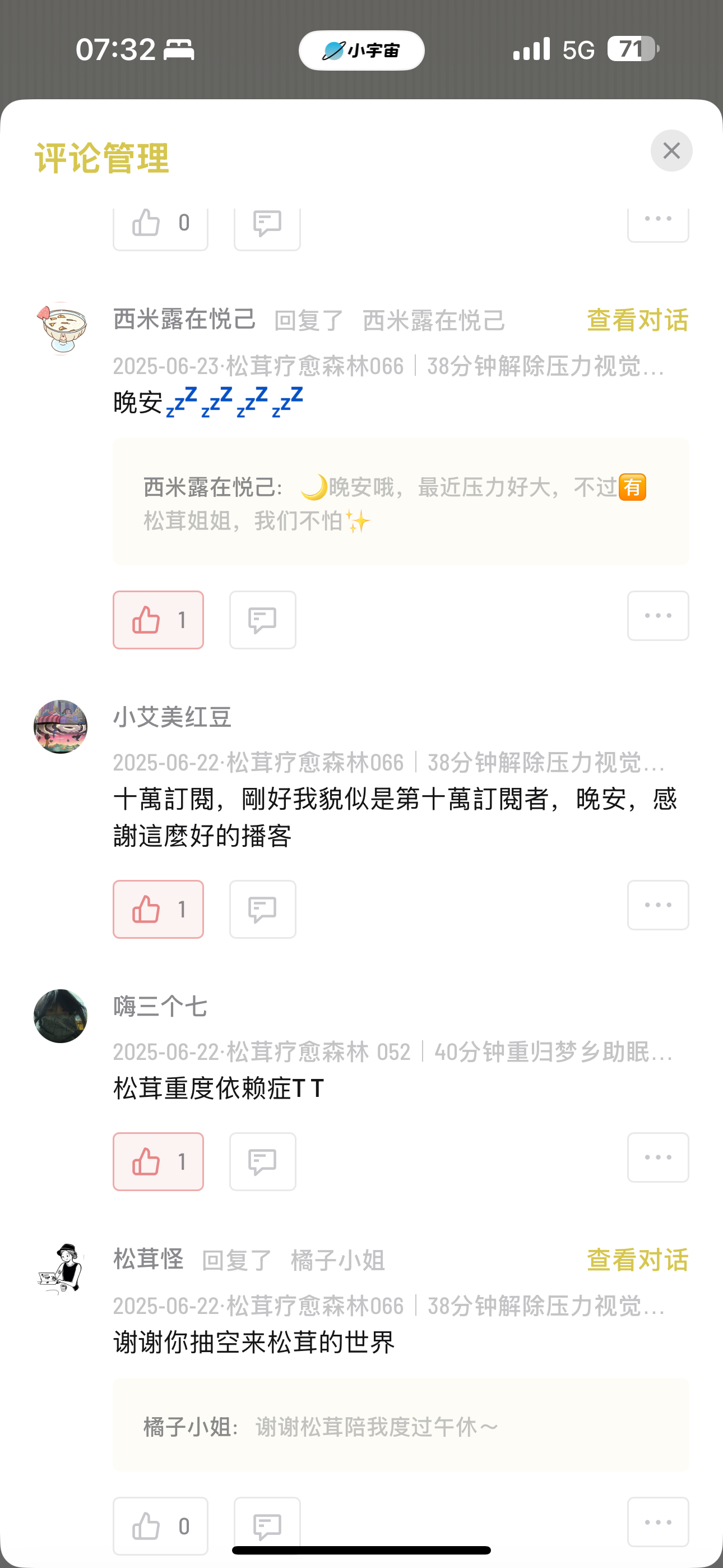Image resolution: width=723 pixels, height=1568 pixels.
Task: View 嗨三个七's profile avatar
Action: tap(61, 1016)
